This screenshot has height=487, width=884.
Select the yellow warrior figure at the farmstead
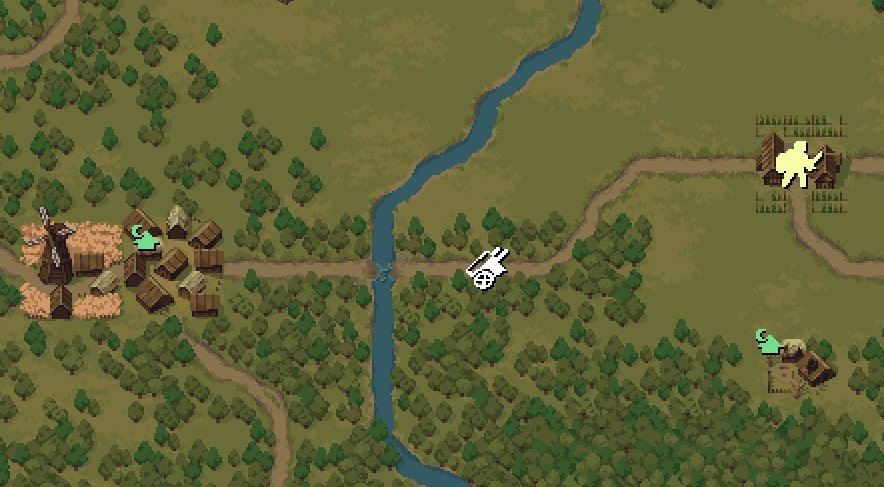pyautogui.click(x=800, y=164)
